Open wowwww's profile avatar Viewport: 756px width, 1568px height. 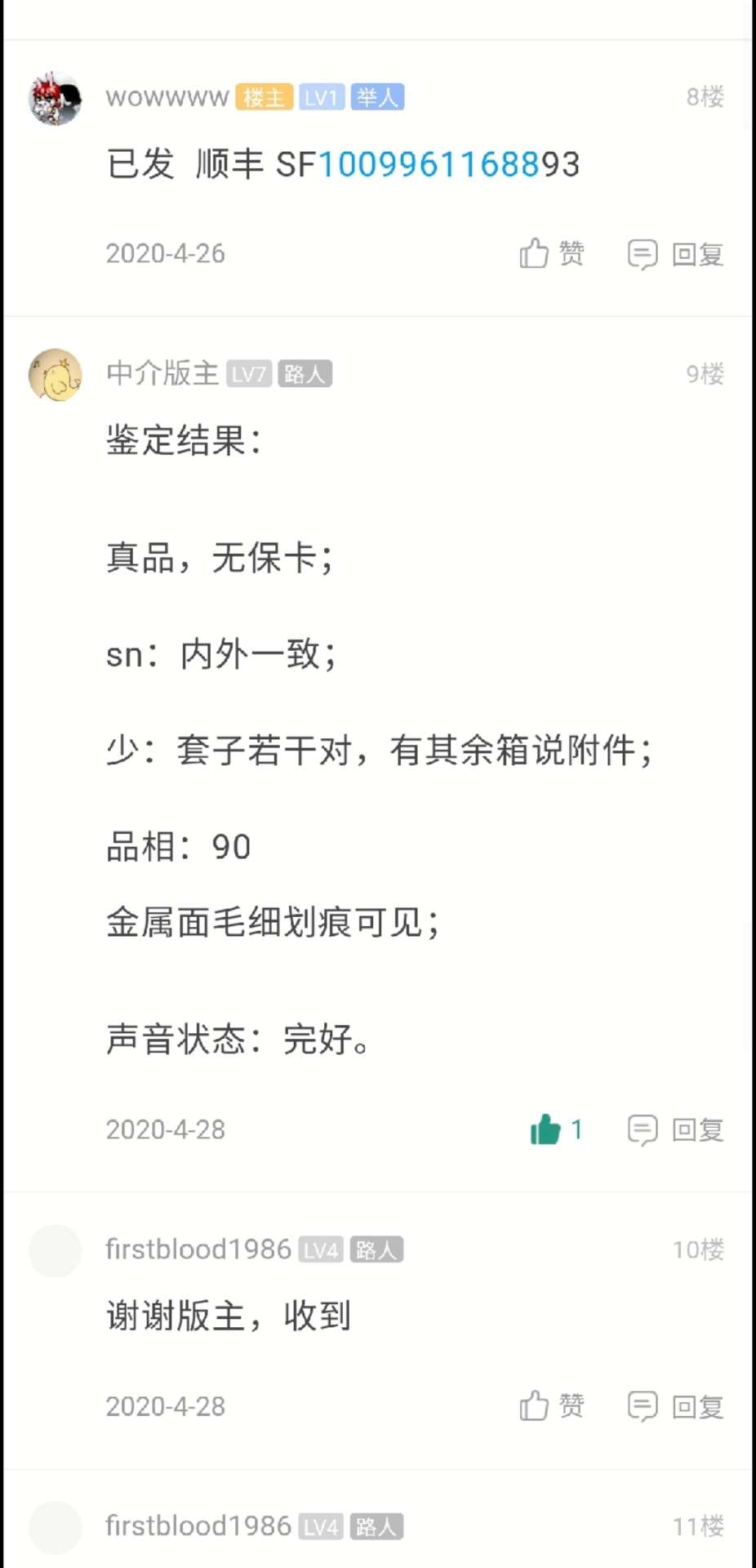pyautogui.click(x=56, y=98)
